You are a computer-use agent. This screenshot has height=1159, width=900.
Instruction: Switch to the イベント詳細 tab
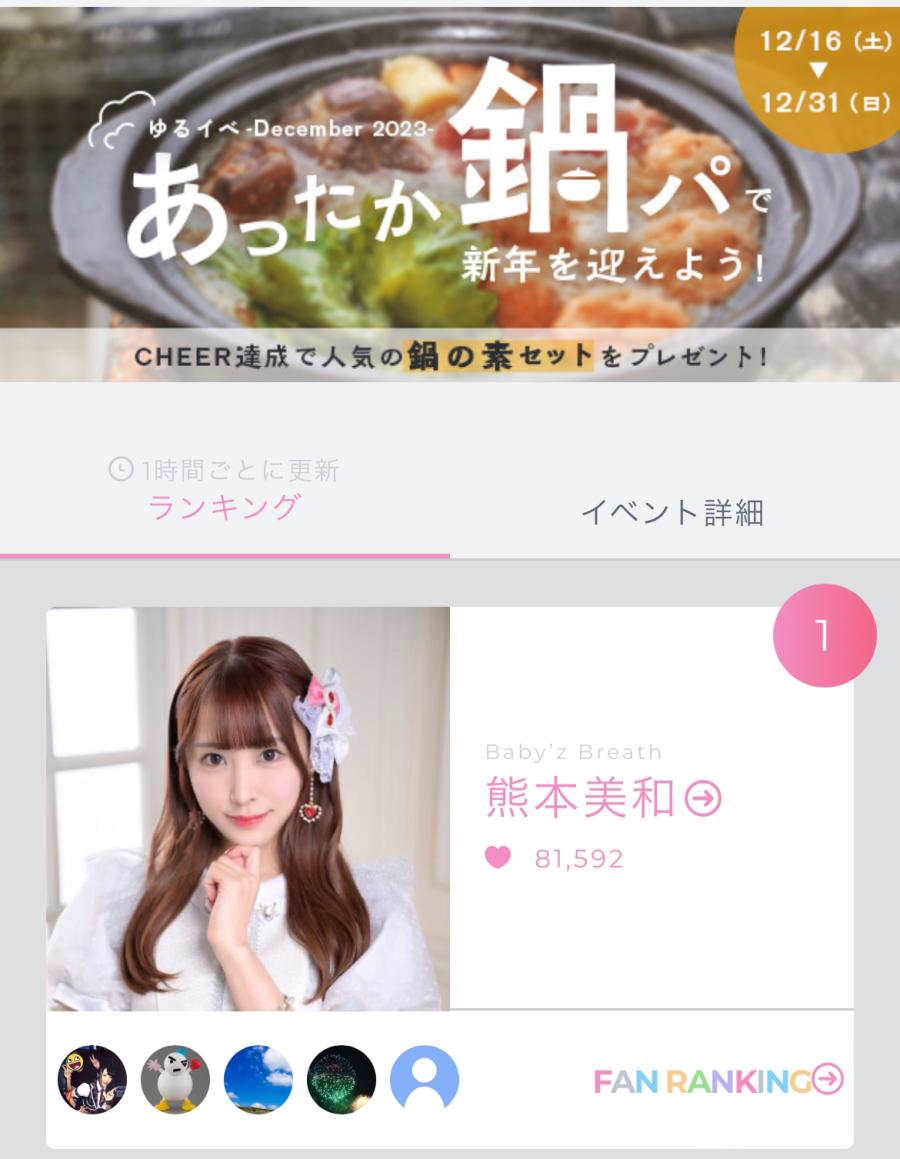tap(673, 512)
